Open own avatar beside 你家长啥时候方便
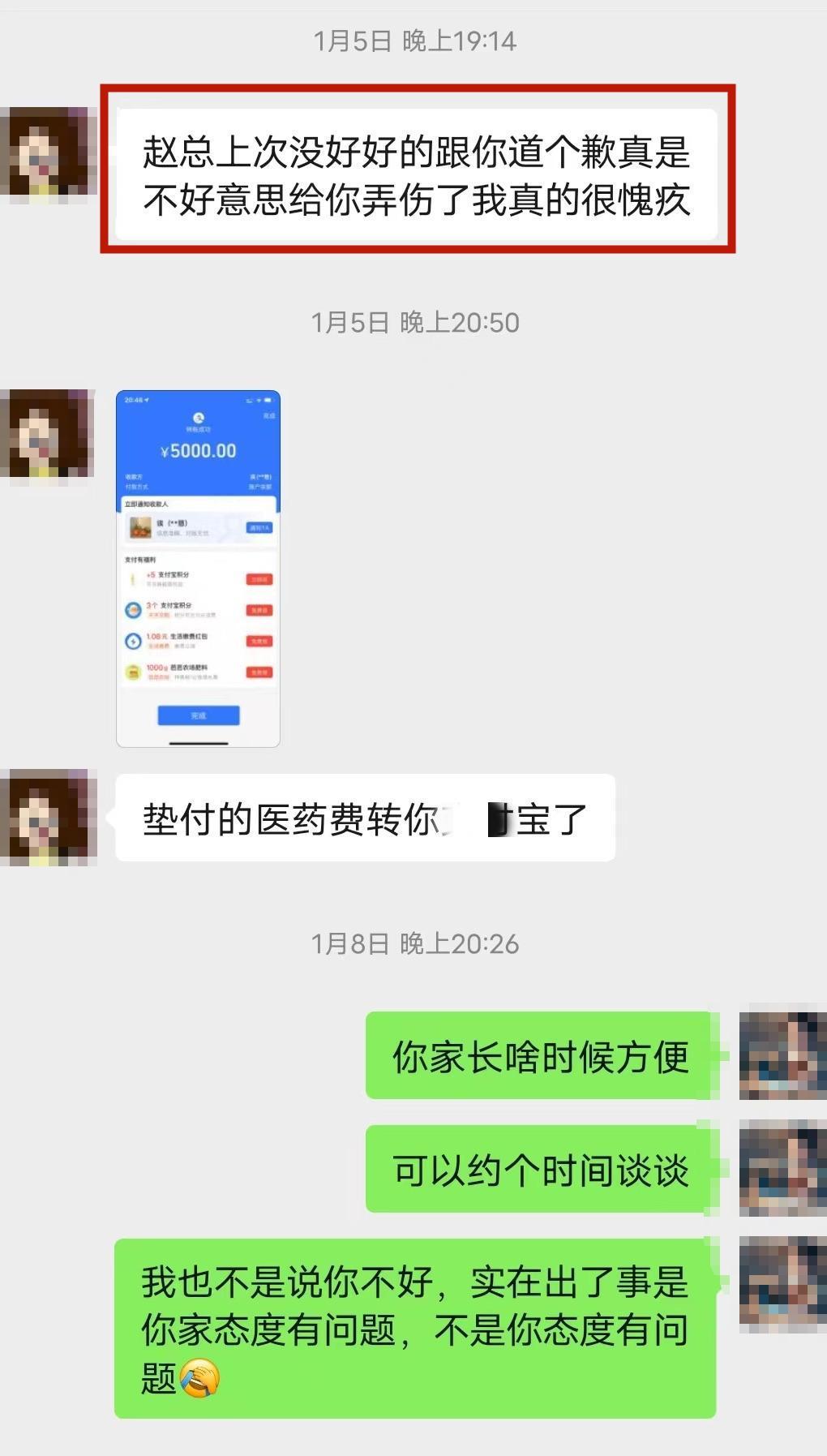Image resolution: width=827 pixels, height=1456 pixels. click(782, 1053)
